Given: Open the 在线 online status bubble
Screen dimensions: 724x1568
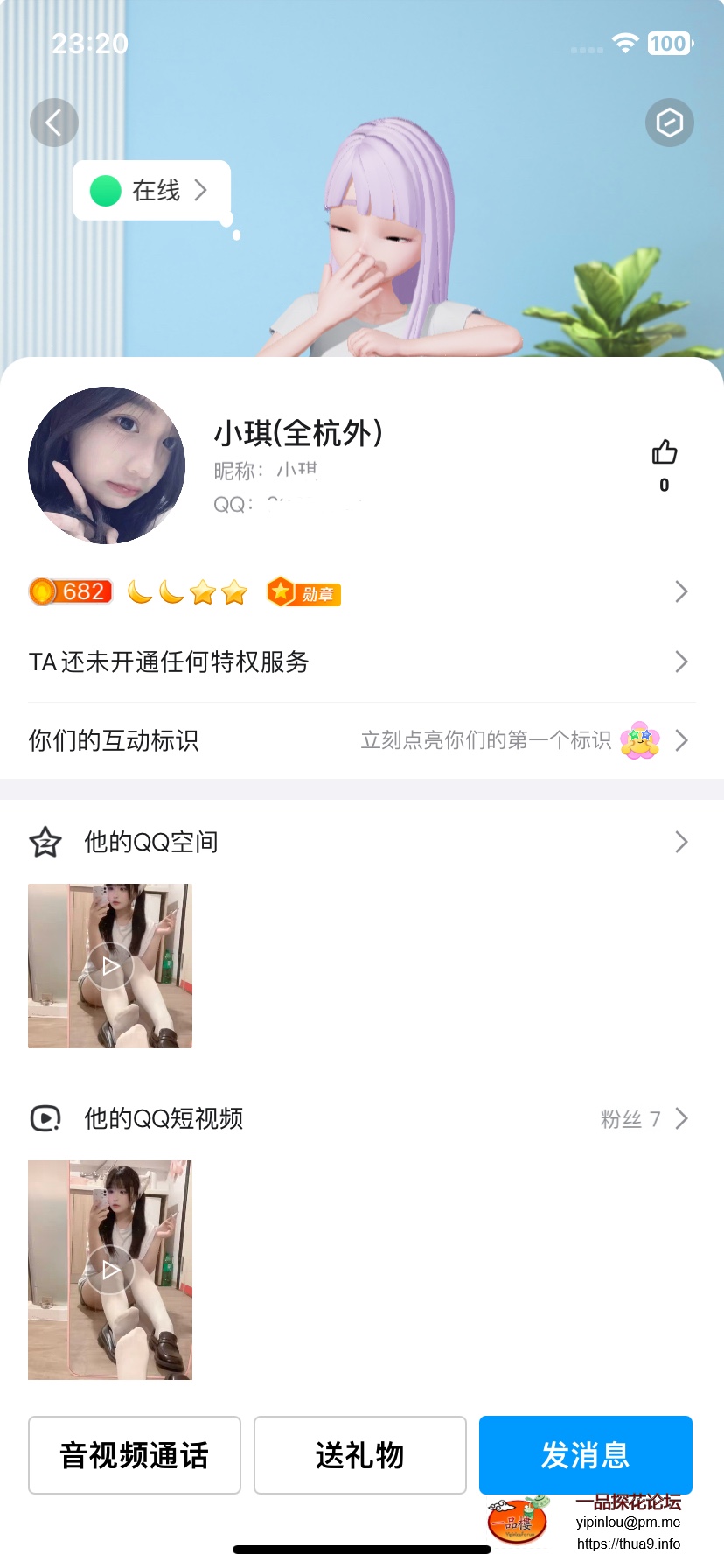Looking at the screenshot, I should (151, 190).
